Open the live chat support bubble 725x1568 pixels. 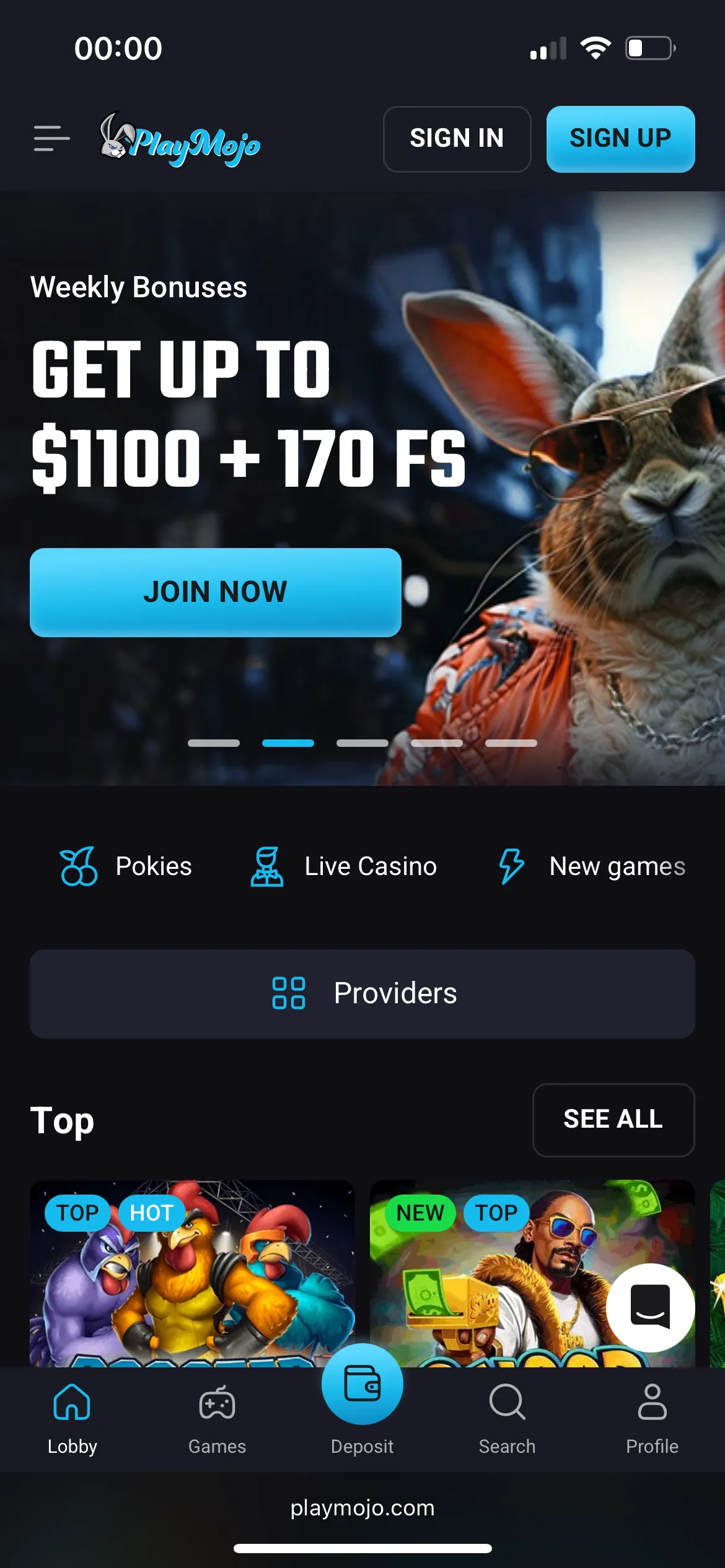(x=650, y=1308)
